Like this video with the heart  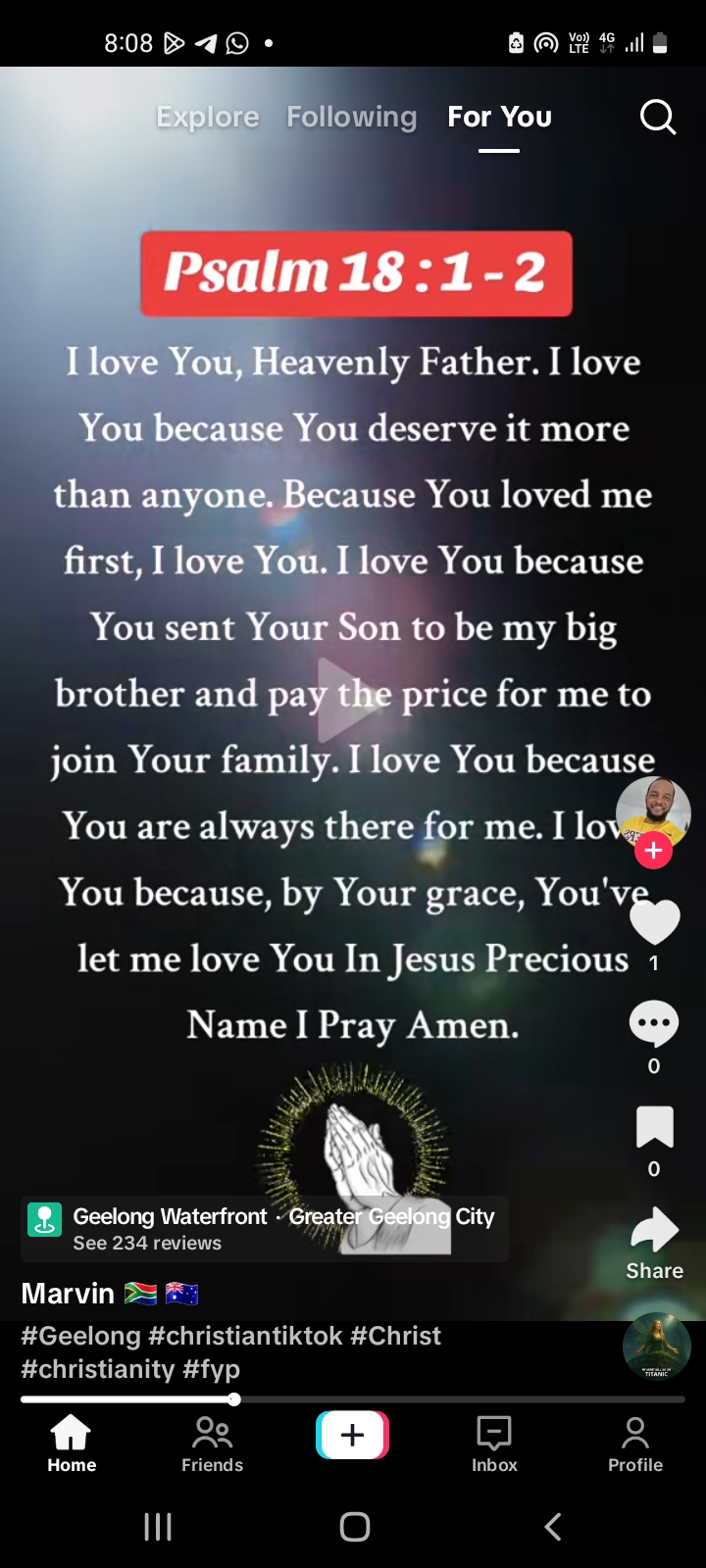coord(654,922)
